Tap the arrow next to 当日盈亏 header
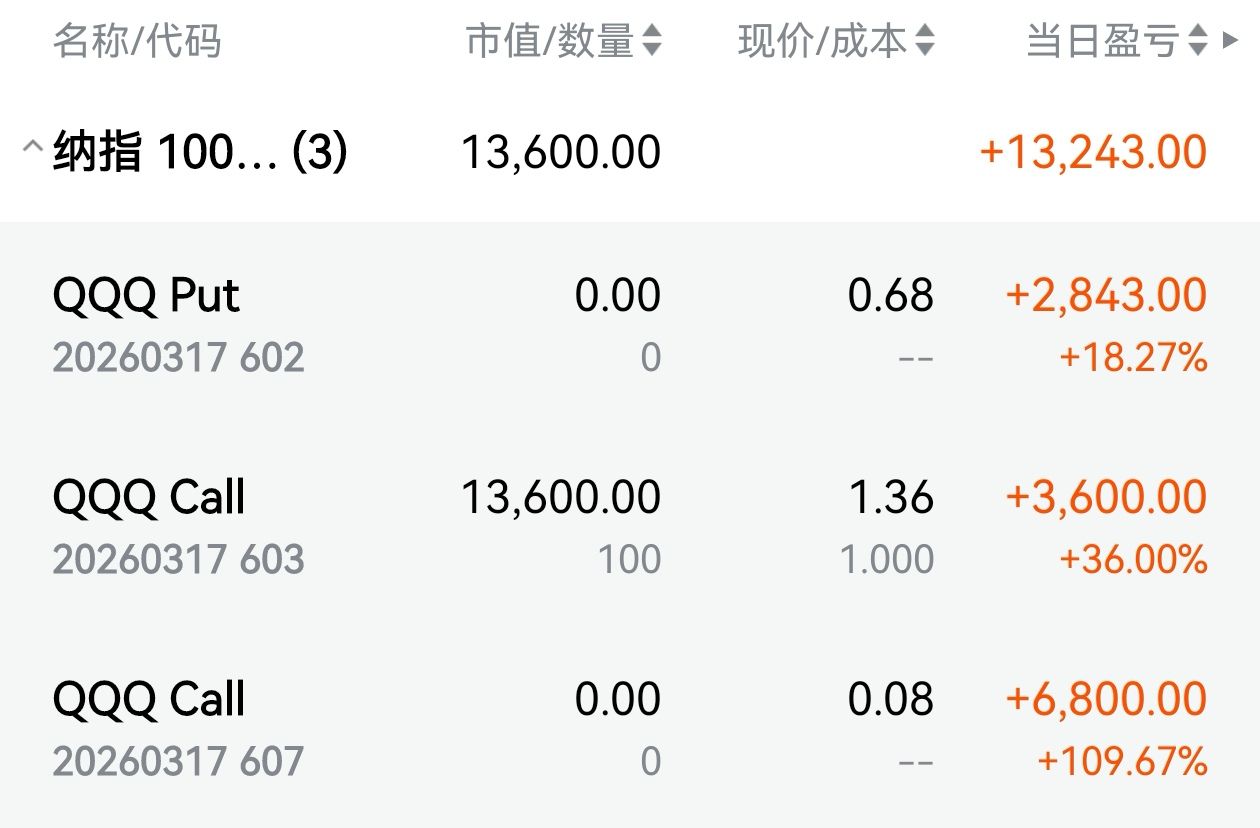 [x=1230, y=41]
